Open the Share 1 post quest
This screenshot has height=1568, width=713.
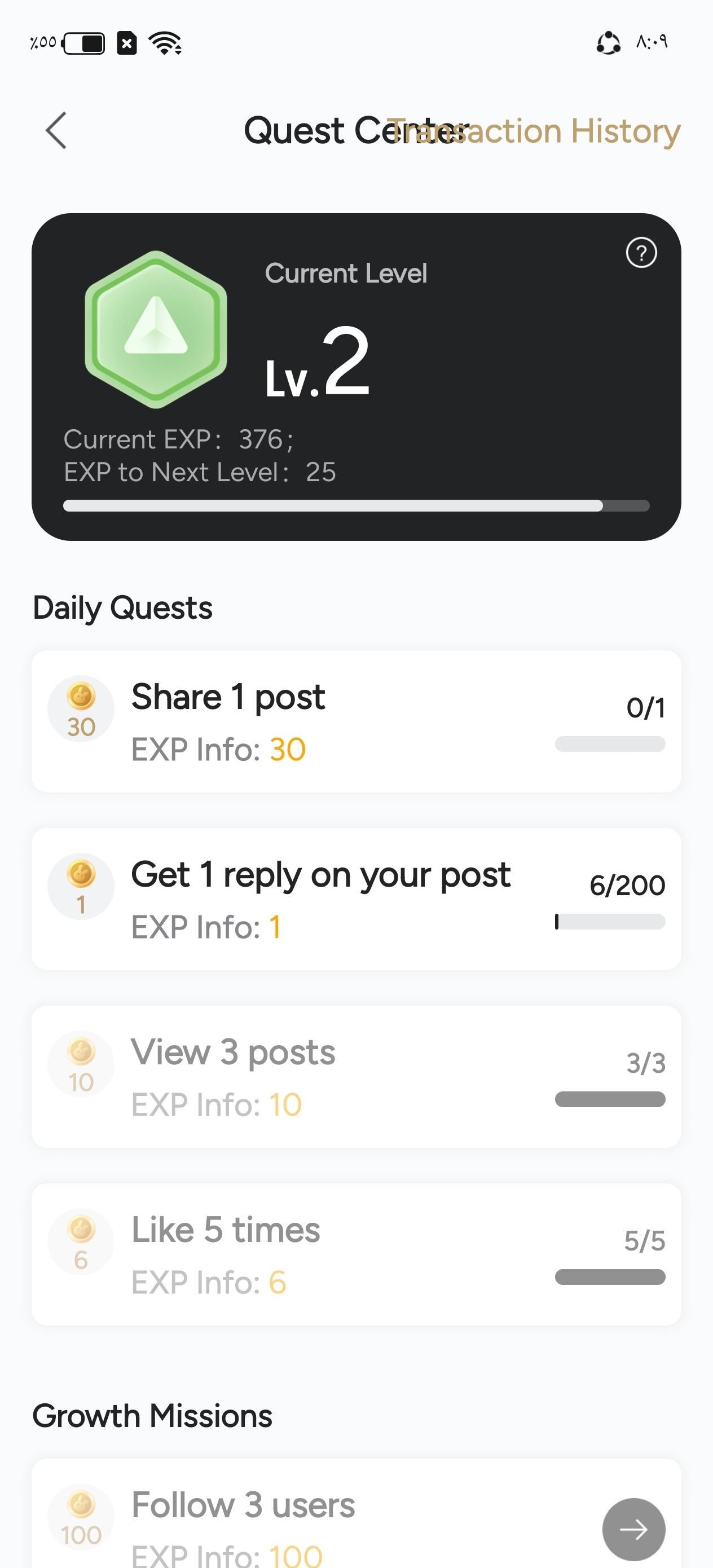pyautogui.click(x=355, y=721)
